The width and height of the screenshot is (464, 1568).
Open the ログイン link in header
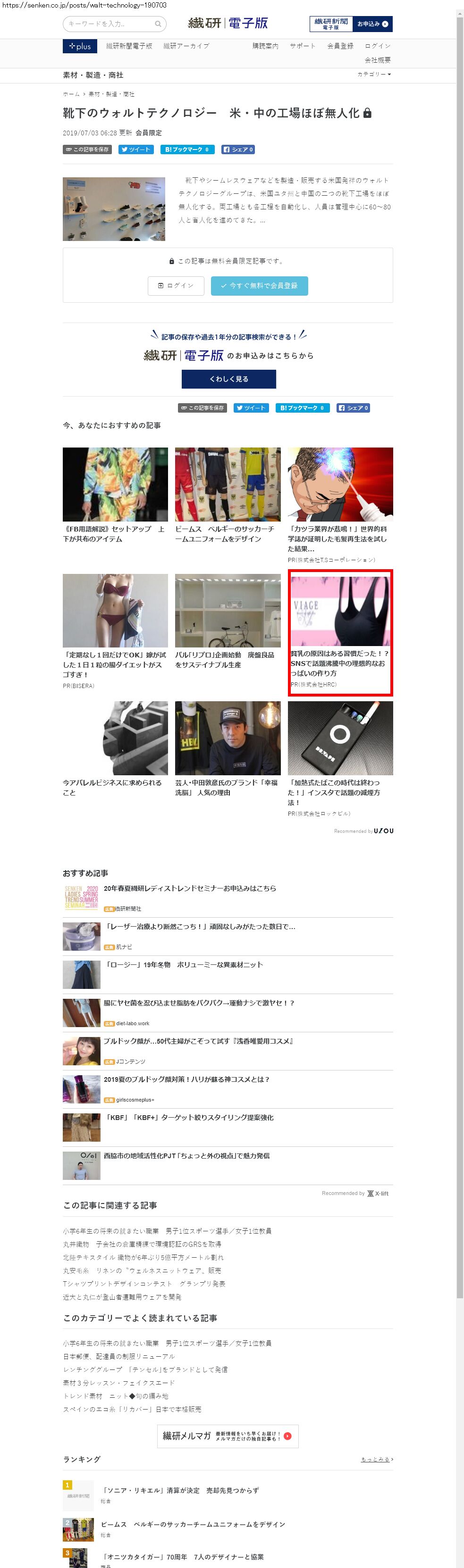(x=378, y=46)
